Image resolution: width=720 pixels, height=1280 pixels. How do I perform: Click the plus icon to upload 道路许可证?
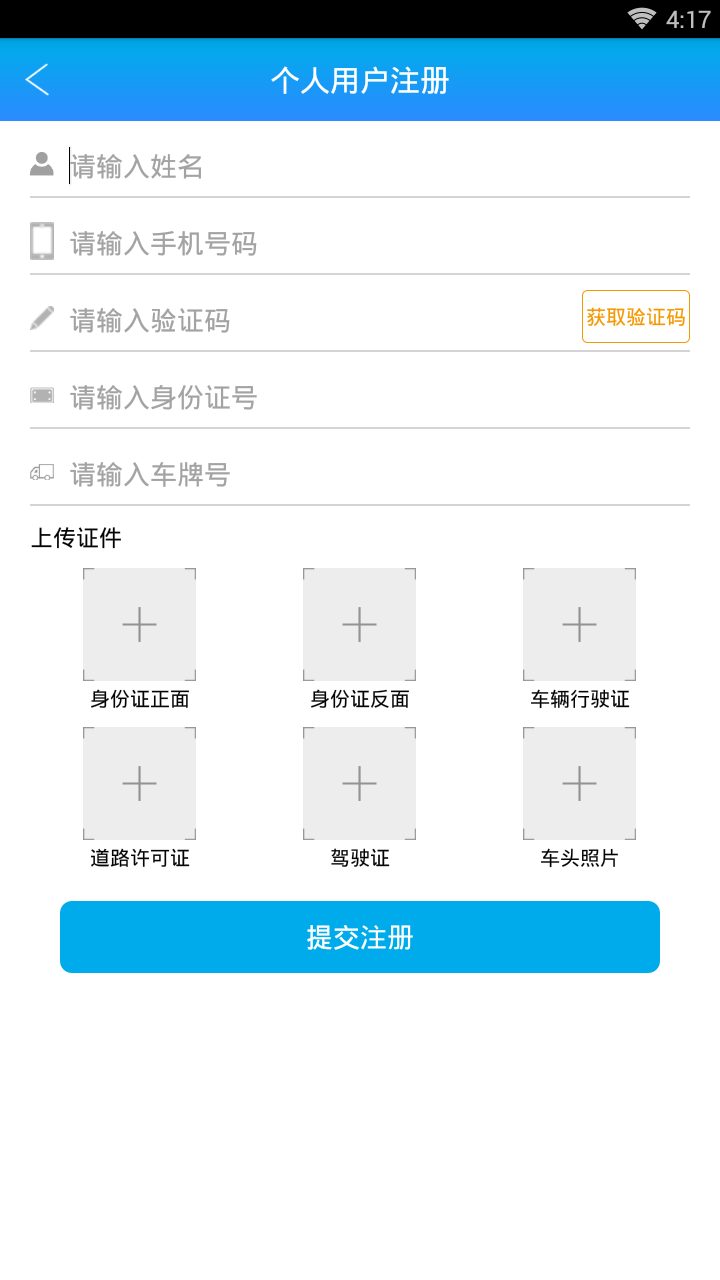pos(139,783)
